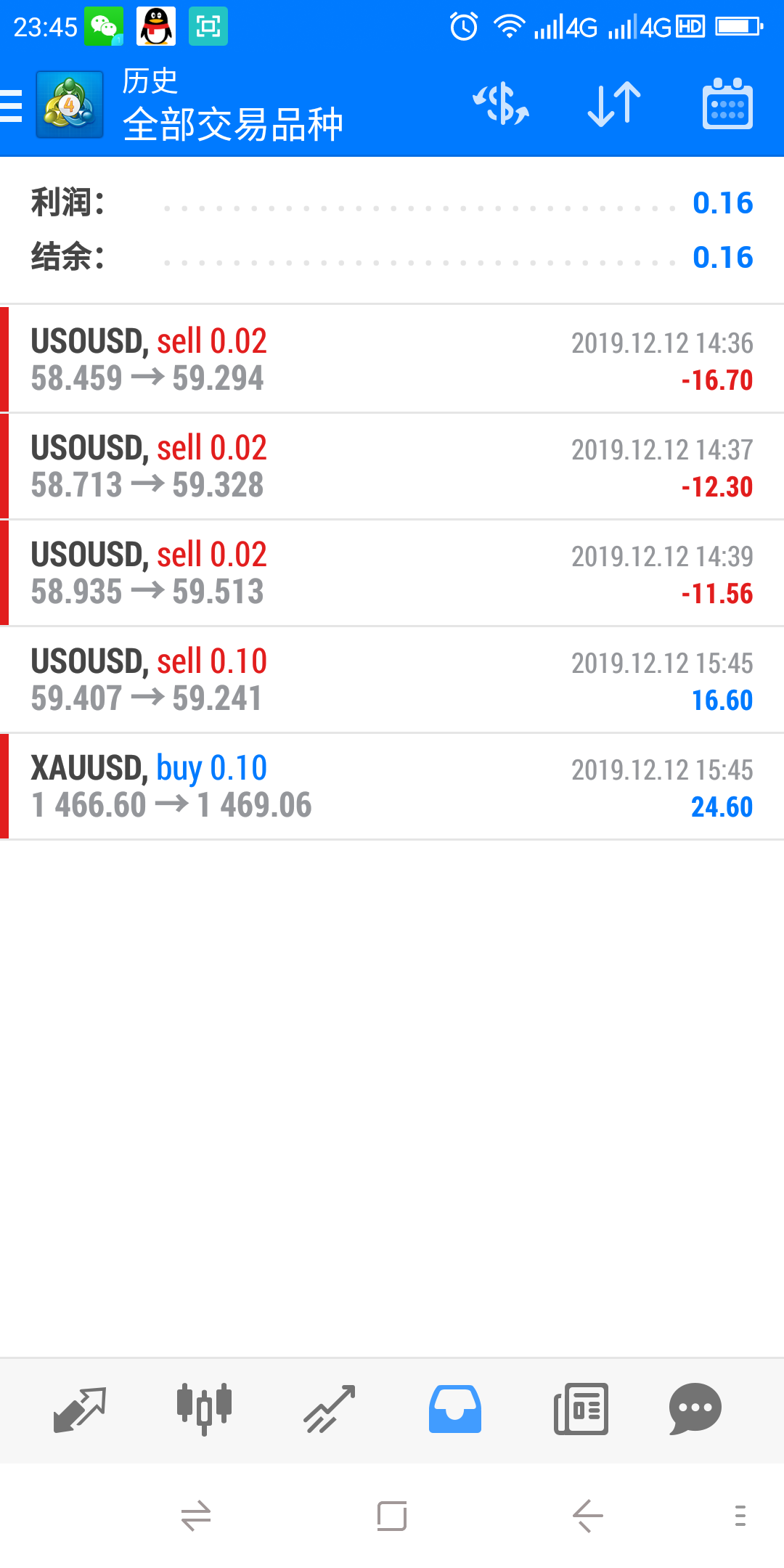Open USOUSD sell trade from 14:36
This screenshot has height=1568, width=784.
pyautogui.click(x=392, y=359)
